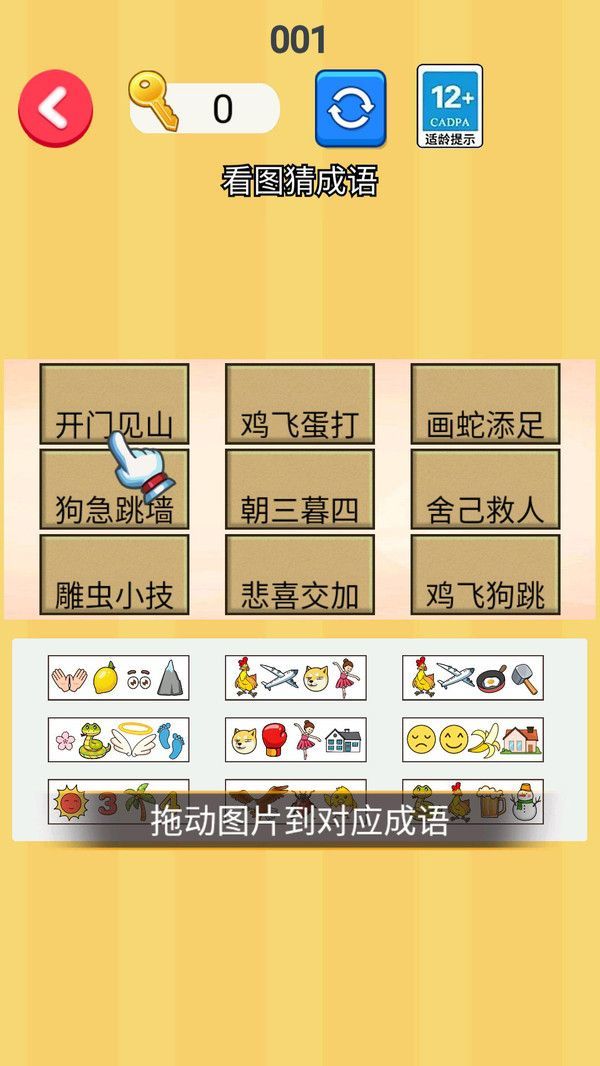The image size is (600, 1066).
Task: Choose the 雕虫小技 idiom tile
Action: [x=114, y=575]
